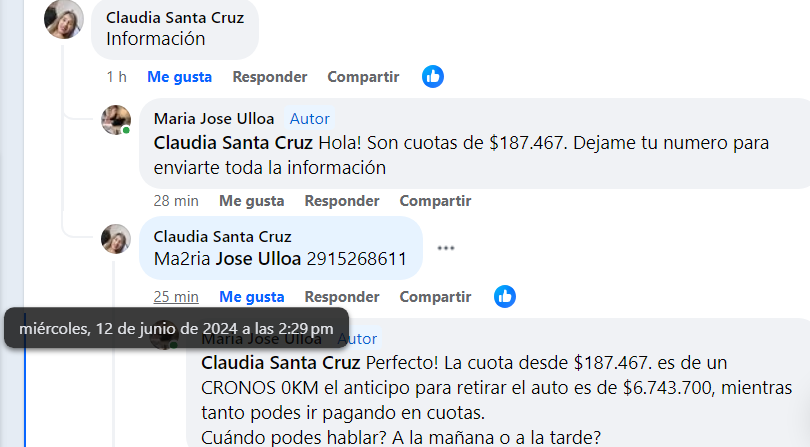View like reaction on Claudia's phone-number comment
The image size is (810, 447).
click(505, 296)
